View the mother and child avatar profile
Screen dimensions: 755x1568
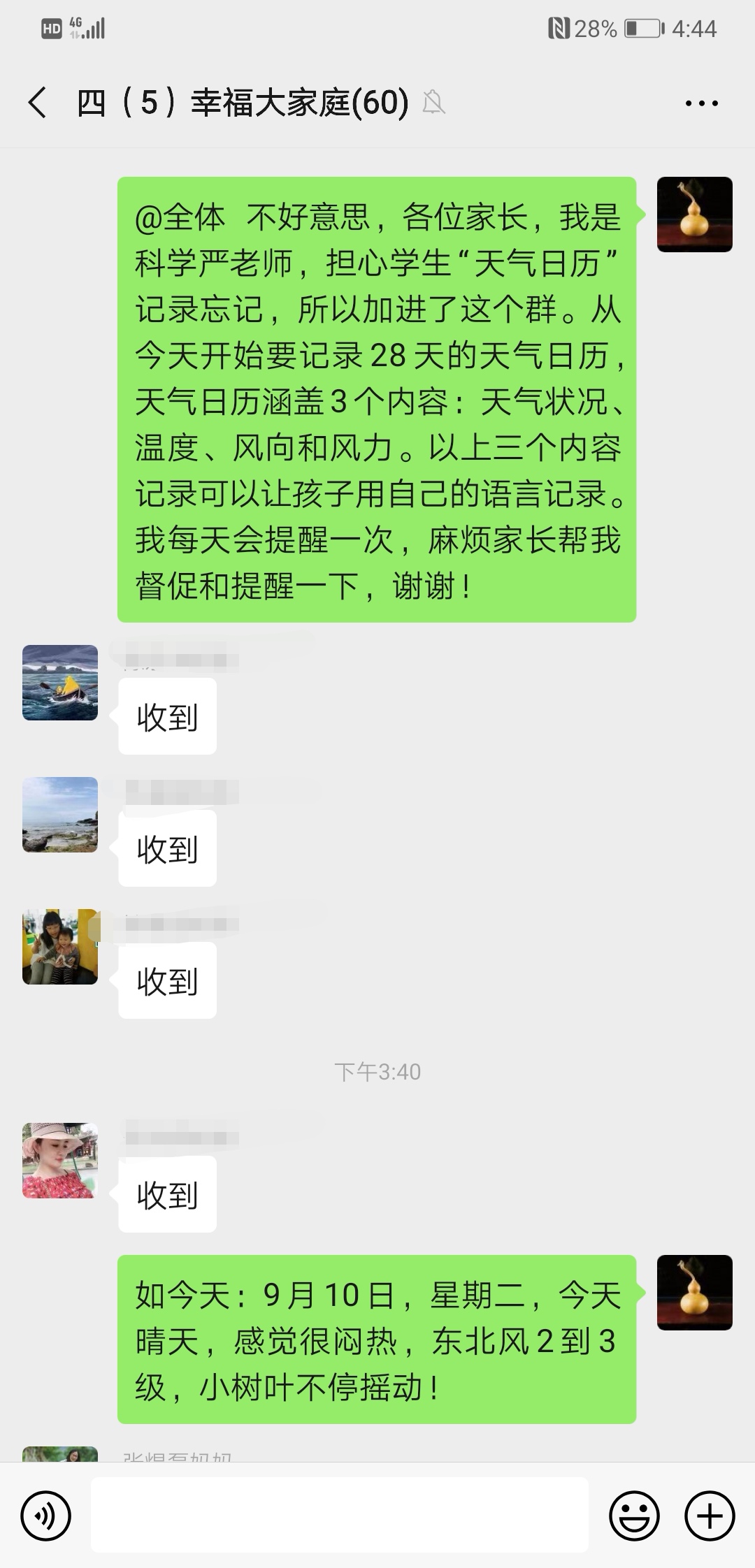tap(60, 947)
